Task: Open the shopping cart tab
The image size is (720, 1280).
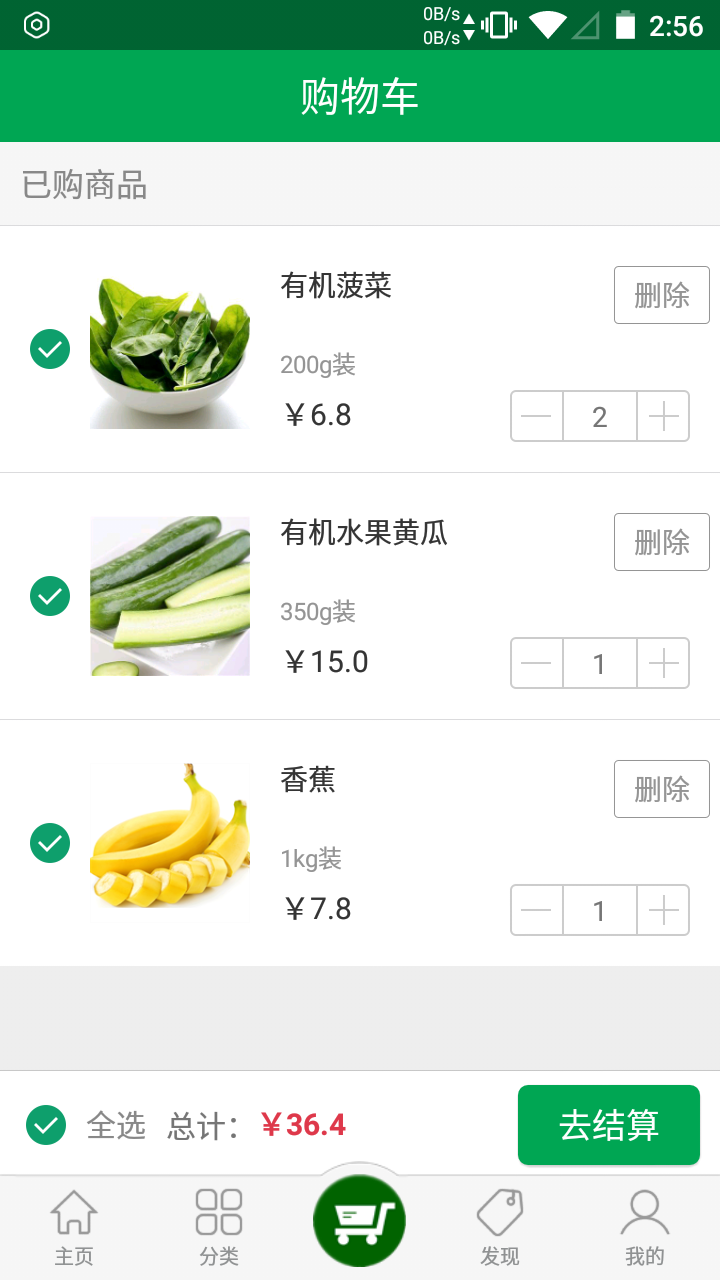Action: pyautogui.click(x=359, y=1221)
